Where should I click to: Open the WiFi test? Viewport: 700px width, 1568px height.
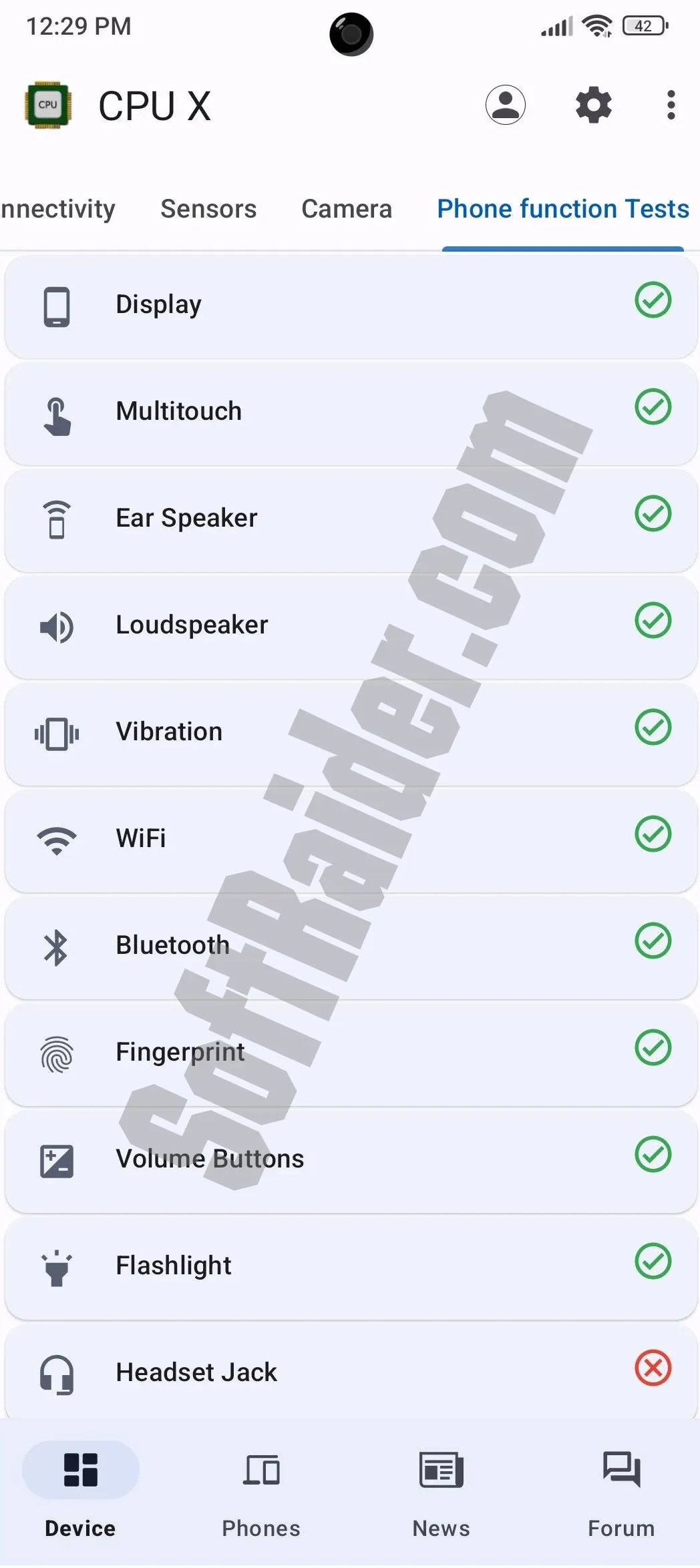(350, 839)
